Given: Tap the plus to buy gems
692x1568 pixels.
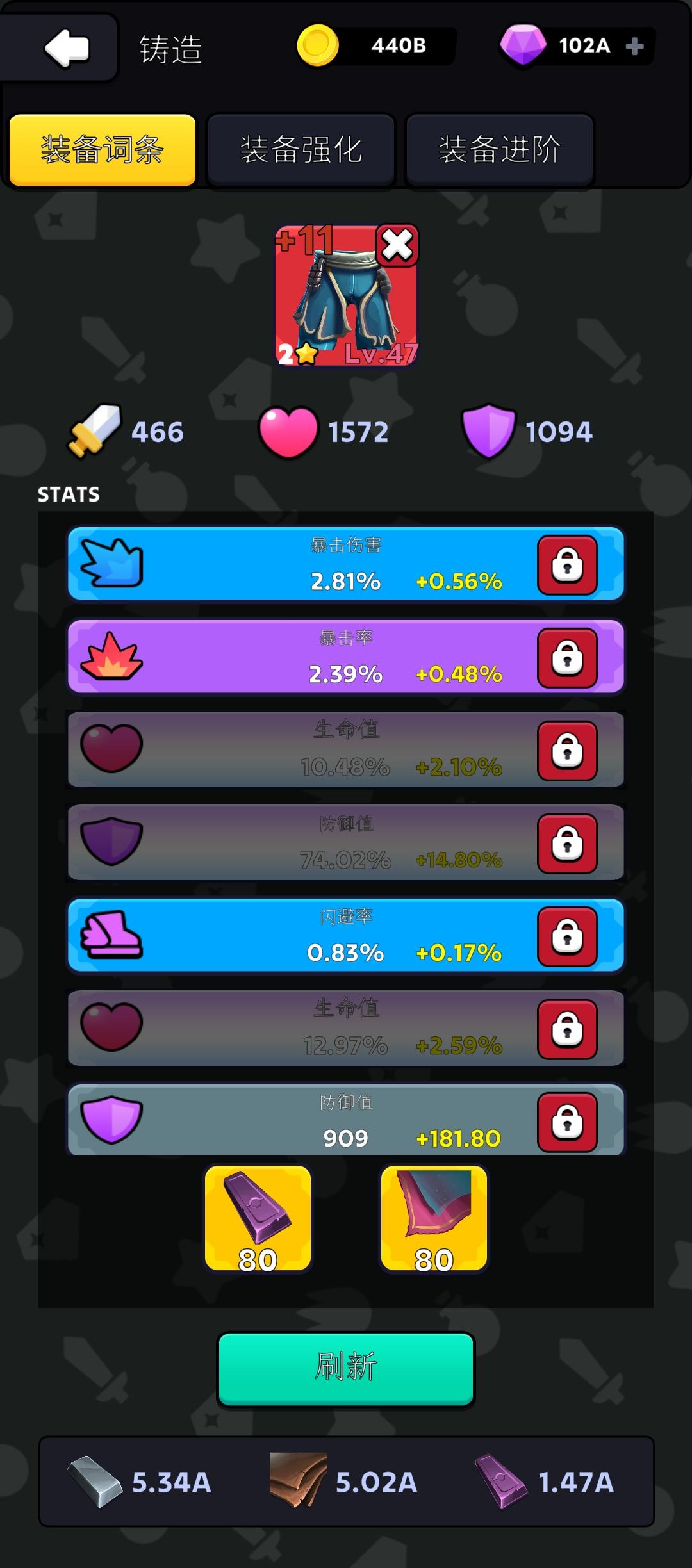Looking at the screenshot, I should [634, 45].
